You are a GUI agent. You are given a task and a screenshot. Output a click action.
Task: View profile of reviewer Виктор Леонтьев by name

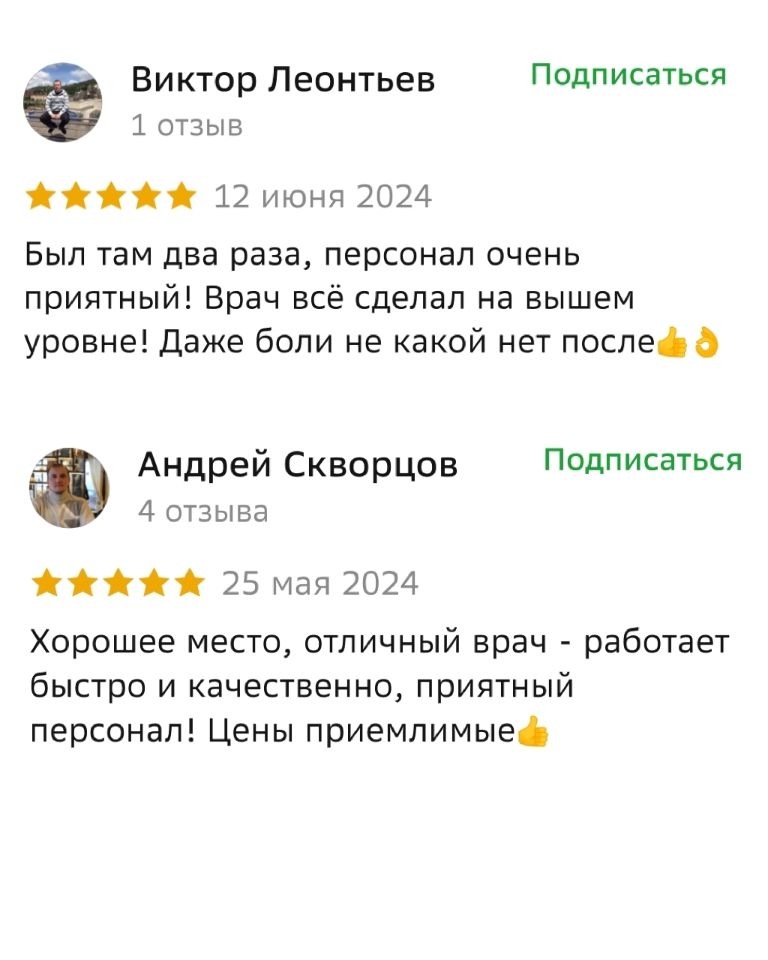[x=283, y=80]
